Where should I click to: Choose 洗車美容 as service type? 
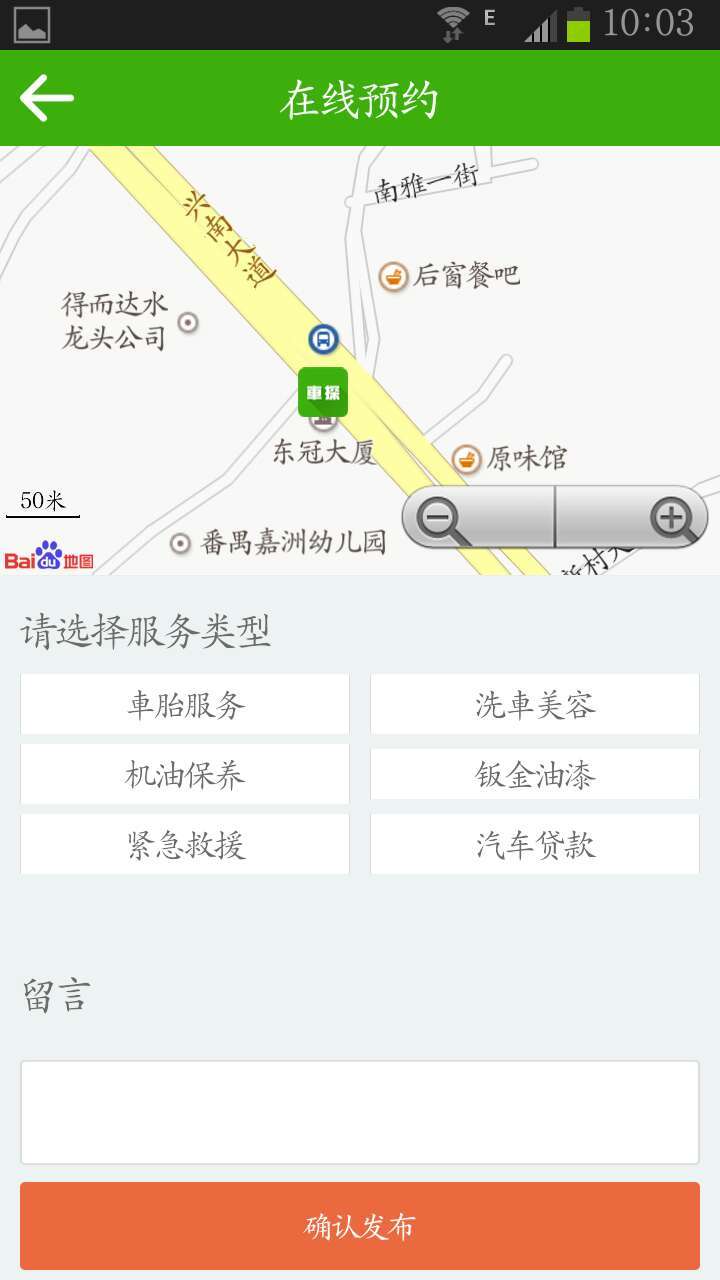pyautogui.click(x=535, y=705)
